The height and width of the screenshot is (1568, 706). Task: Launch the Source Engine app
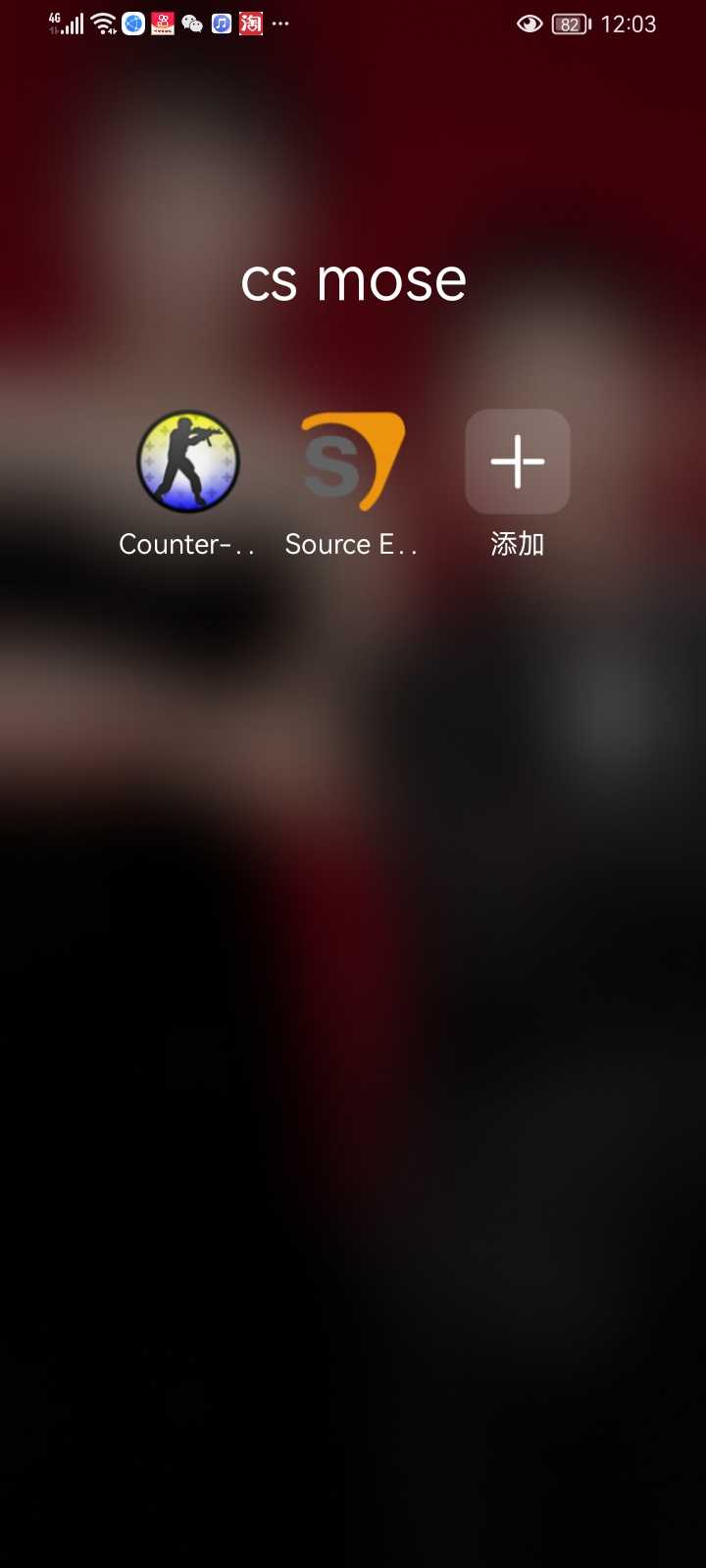[352, 462]
